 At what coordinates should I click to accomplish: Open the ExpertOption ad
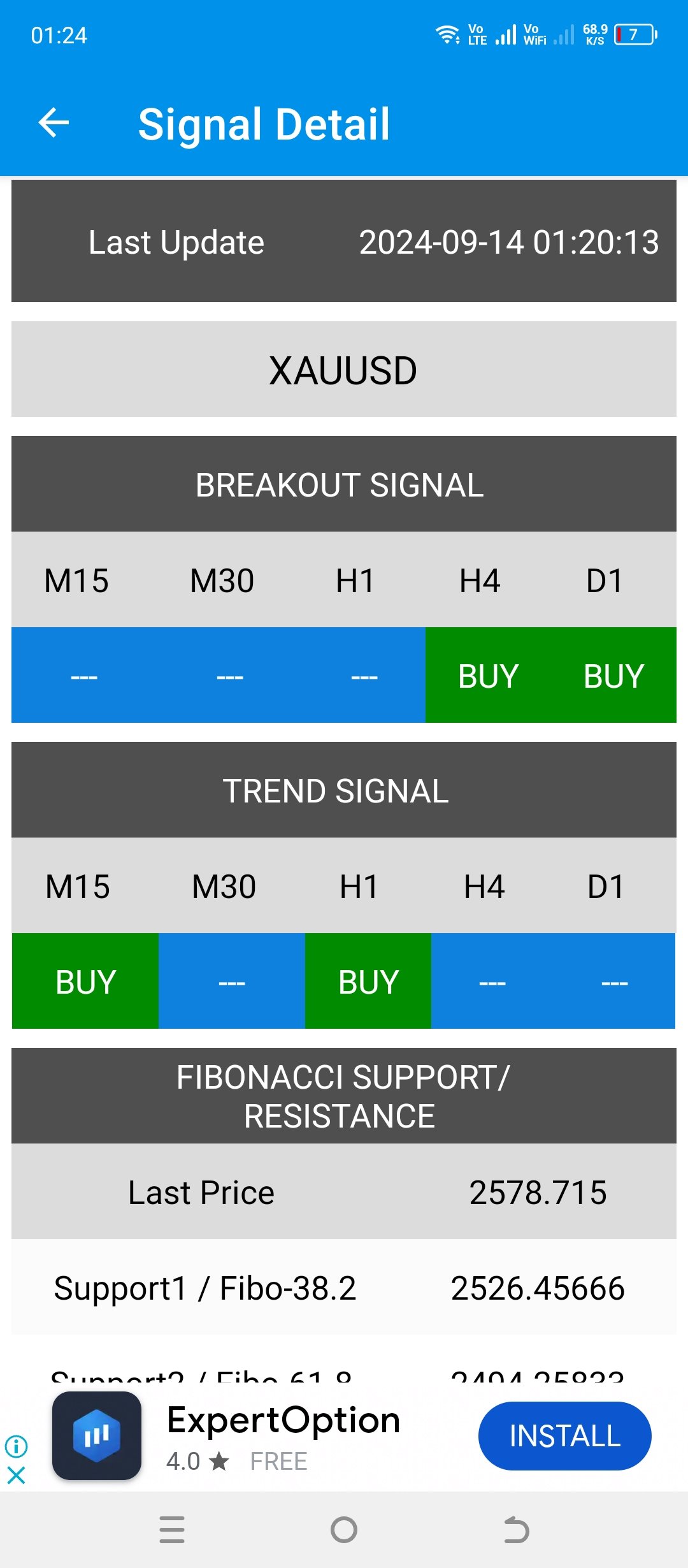click(283, 1421)
